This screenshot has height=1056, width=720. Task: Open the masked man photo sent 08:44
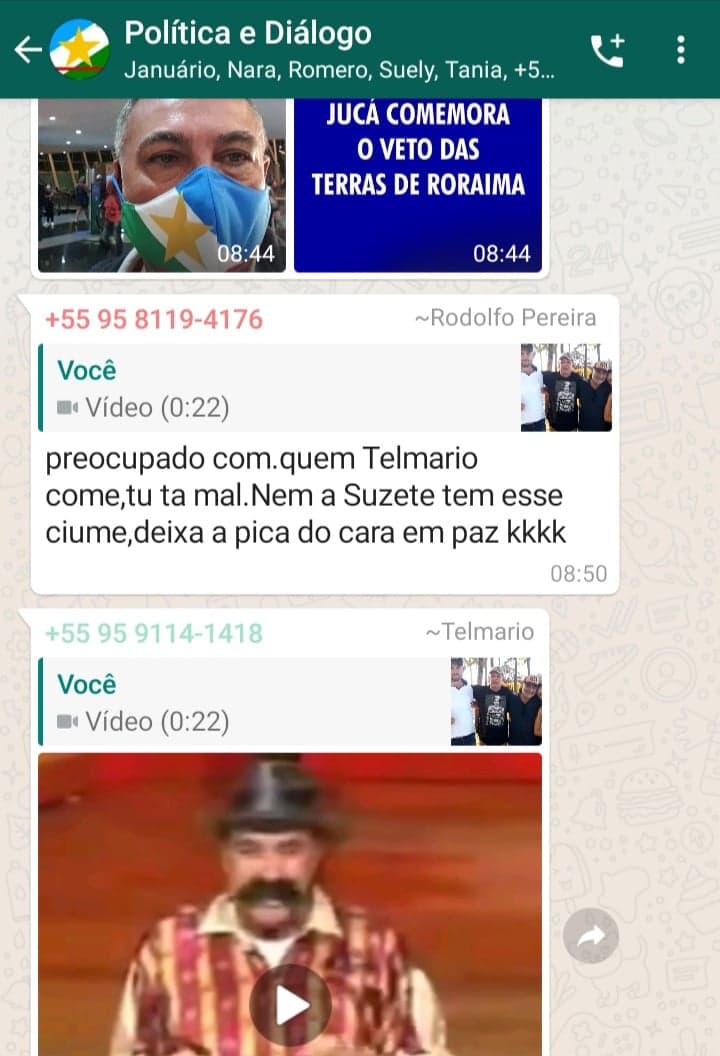tap(162, 185)
